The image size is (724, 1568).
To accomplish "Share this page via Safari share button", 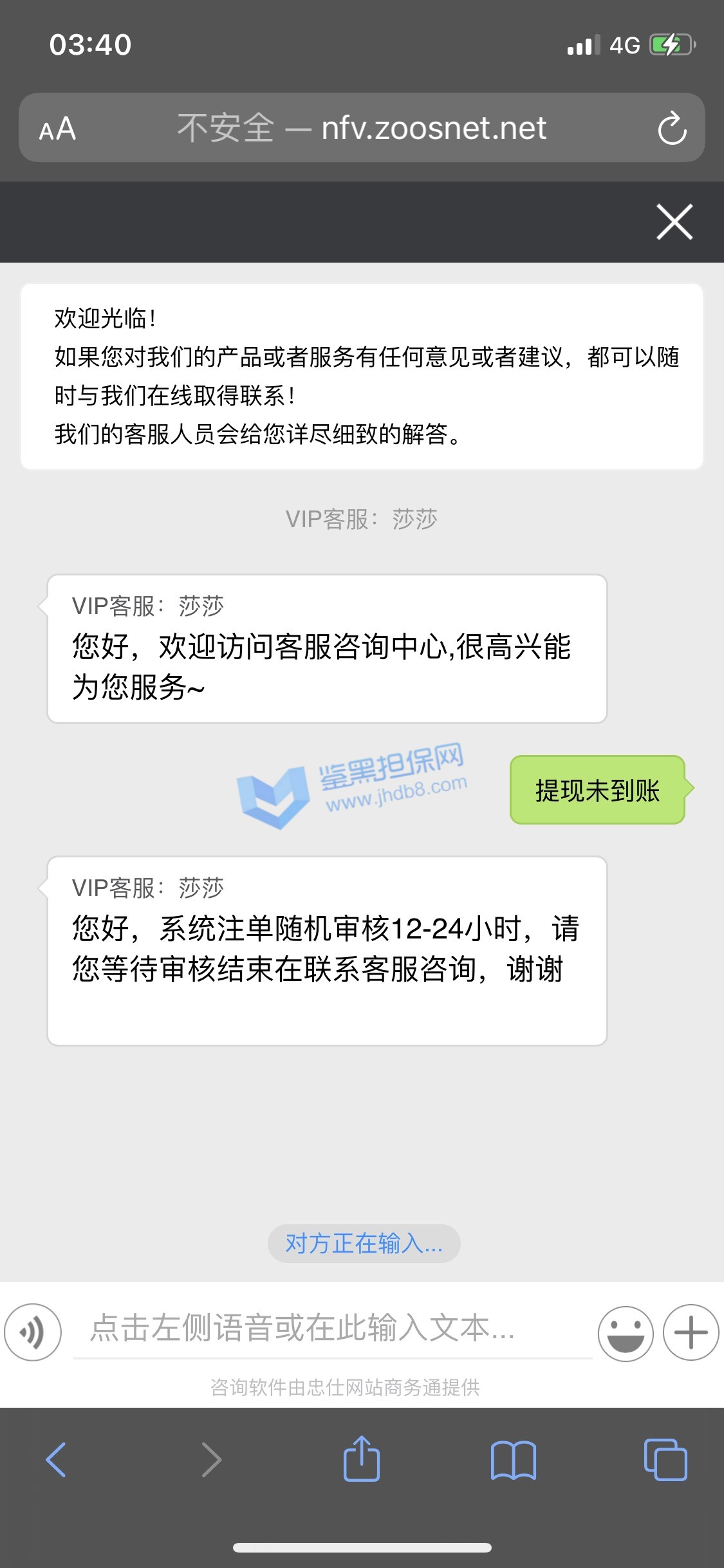I will tap(362, 1459).
